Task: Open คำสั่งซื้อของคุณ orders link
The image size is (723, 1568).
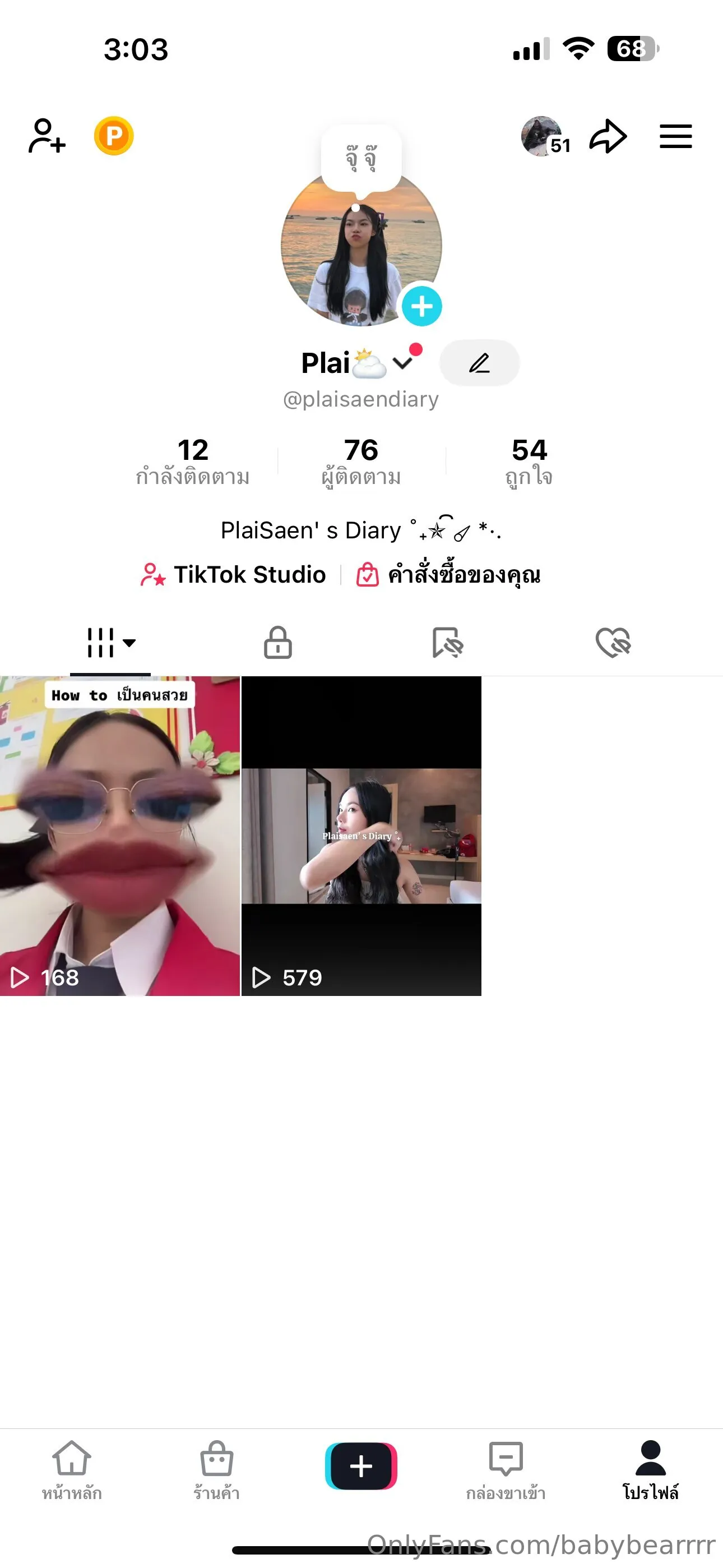Action: click(x=448, y=574)
